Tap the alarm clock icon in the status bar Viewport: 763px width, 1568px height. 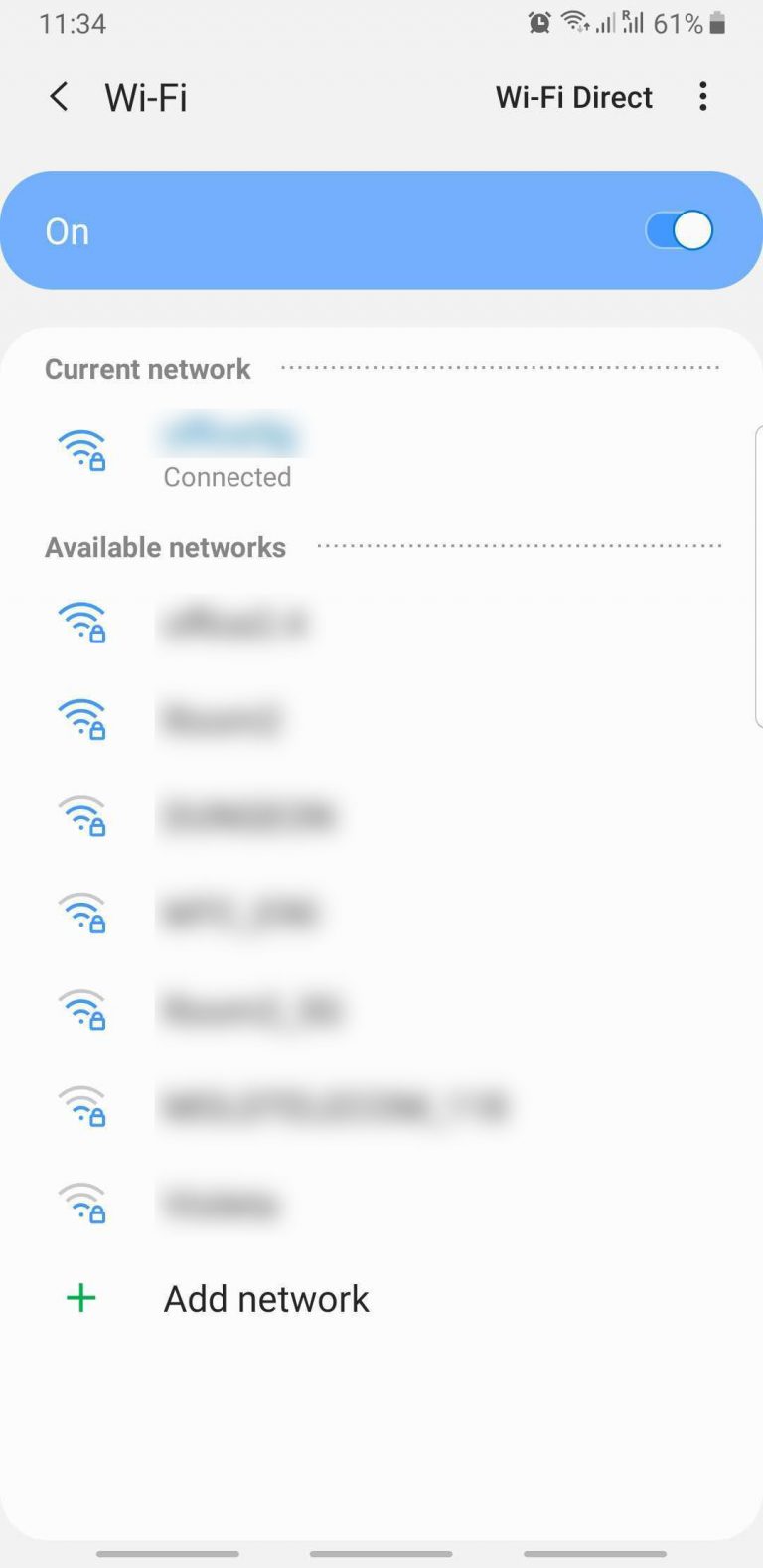click(x=537, y=22)
